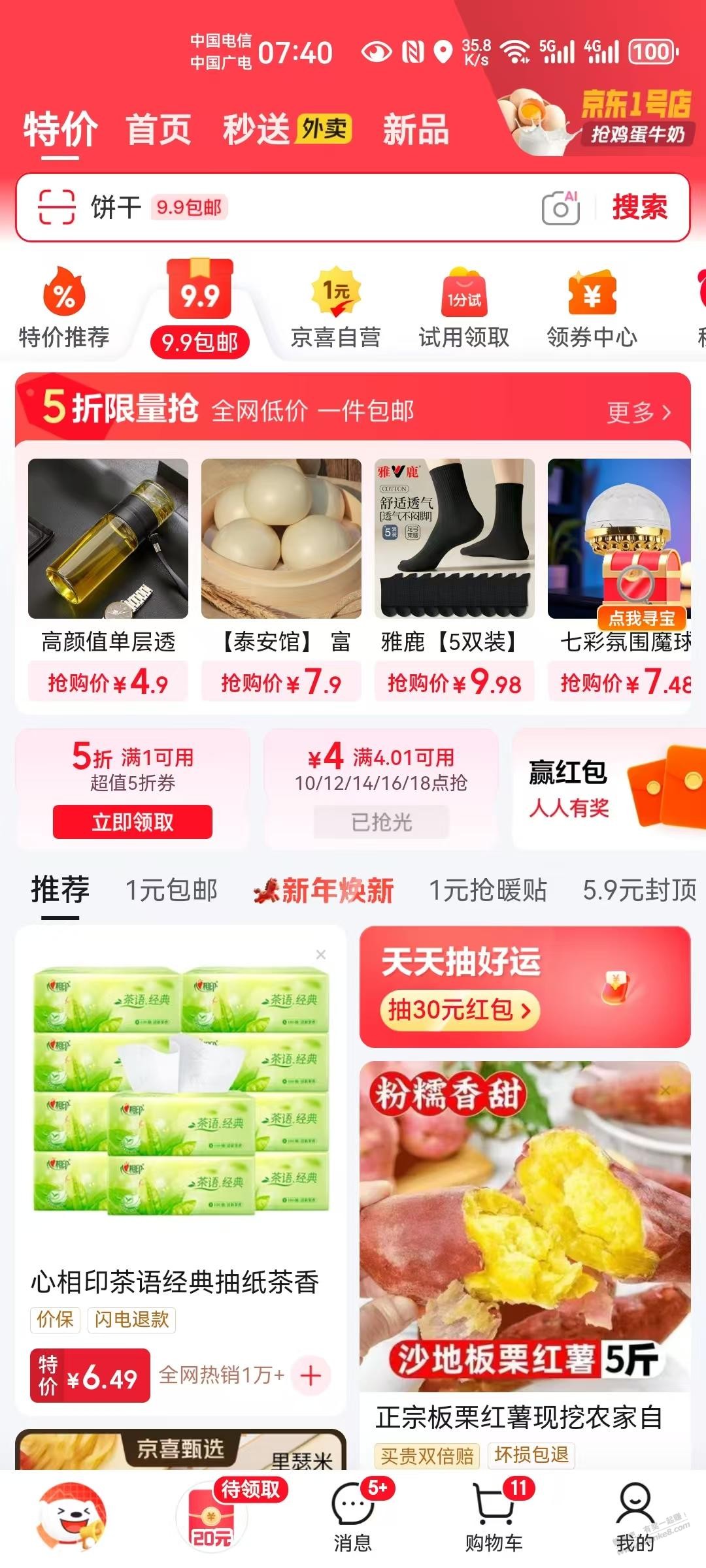Dismiss the 心相印 tissue card
706x1568 pixels.
tap(321, 955)
